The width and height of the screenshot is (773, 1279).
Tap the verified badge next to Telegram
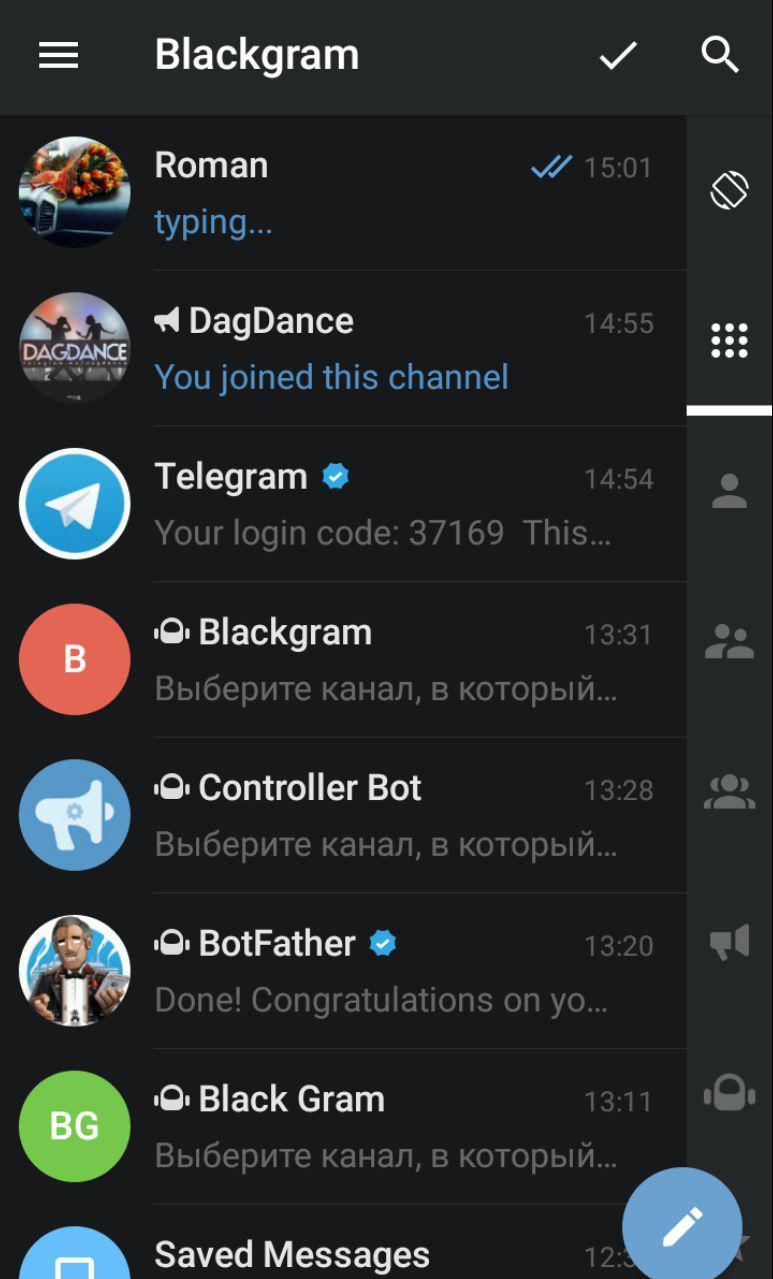point(334,476)
